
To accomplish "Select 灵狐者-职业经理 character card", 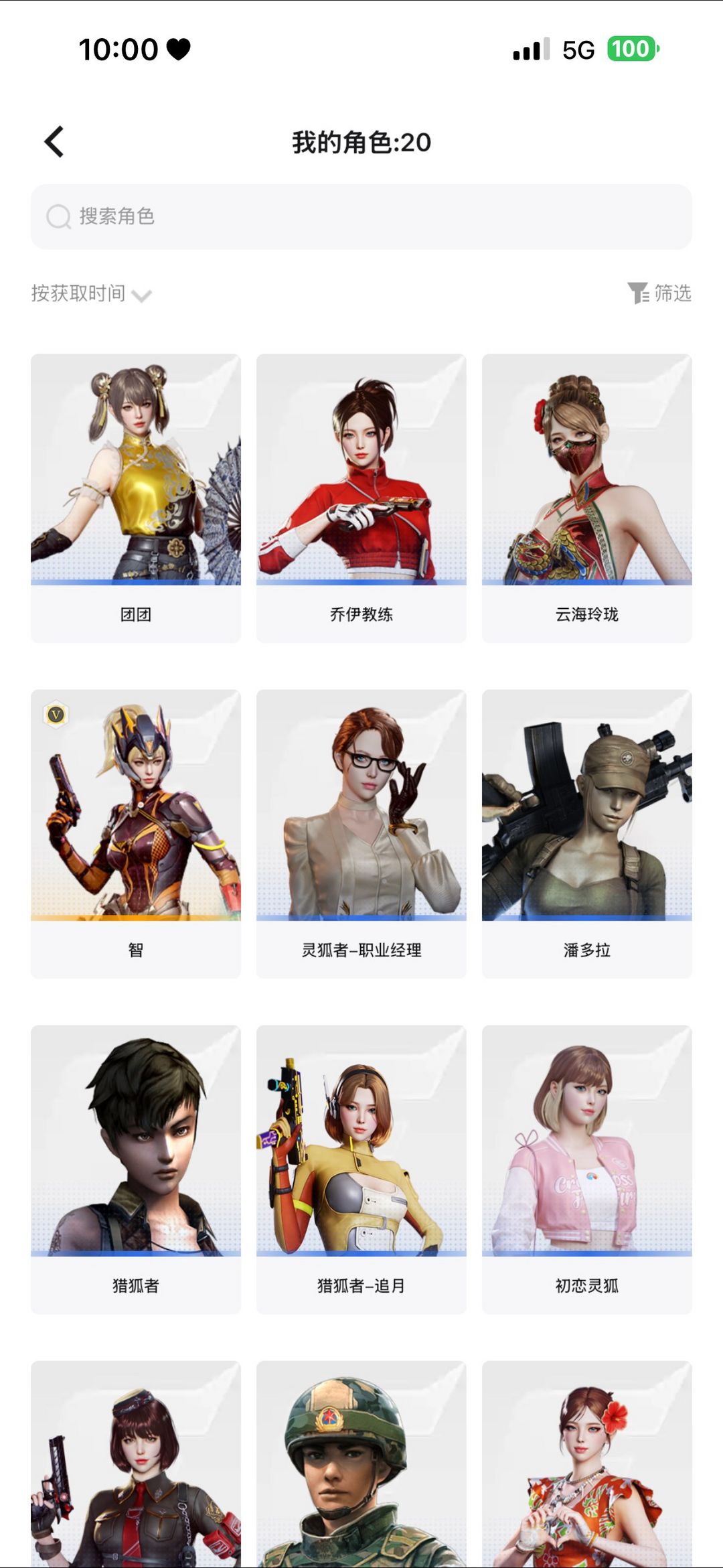I will [x=361, y=834].
